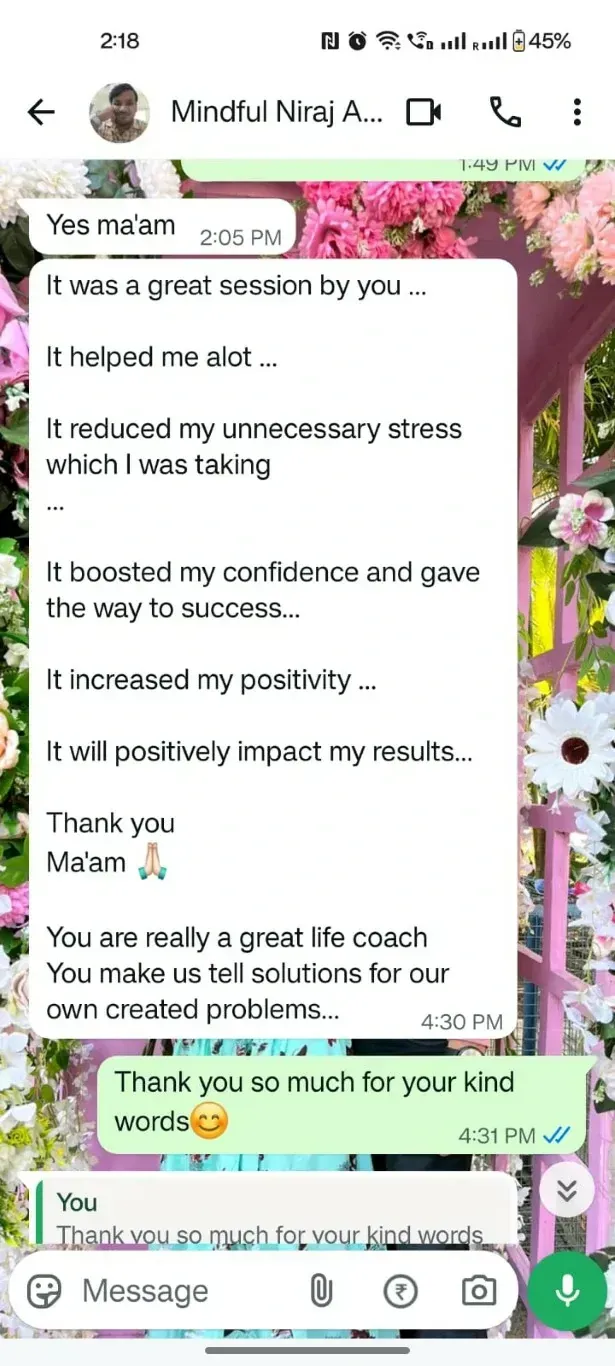Image resolution: width=615 pixels, height=1366 pixels.
Task: Start a voice call with Mindful Niraj
Action: pos(505,112)
